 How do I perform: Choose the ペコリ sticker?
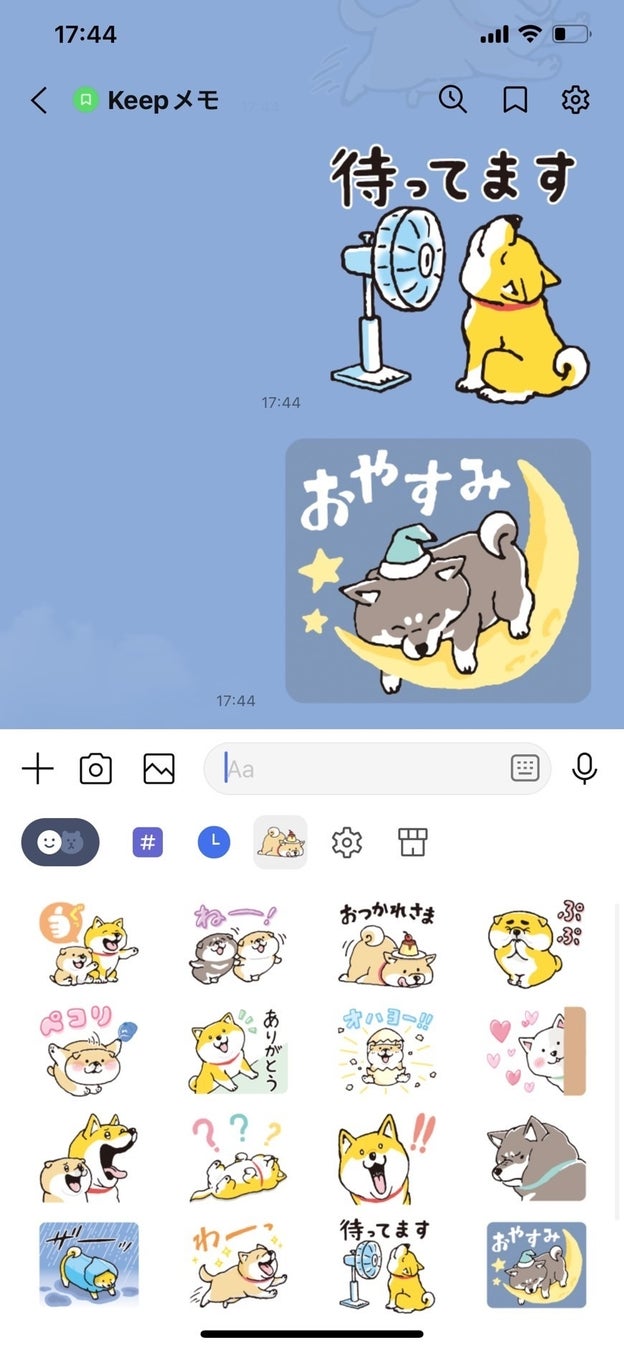coord(88,1050)
